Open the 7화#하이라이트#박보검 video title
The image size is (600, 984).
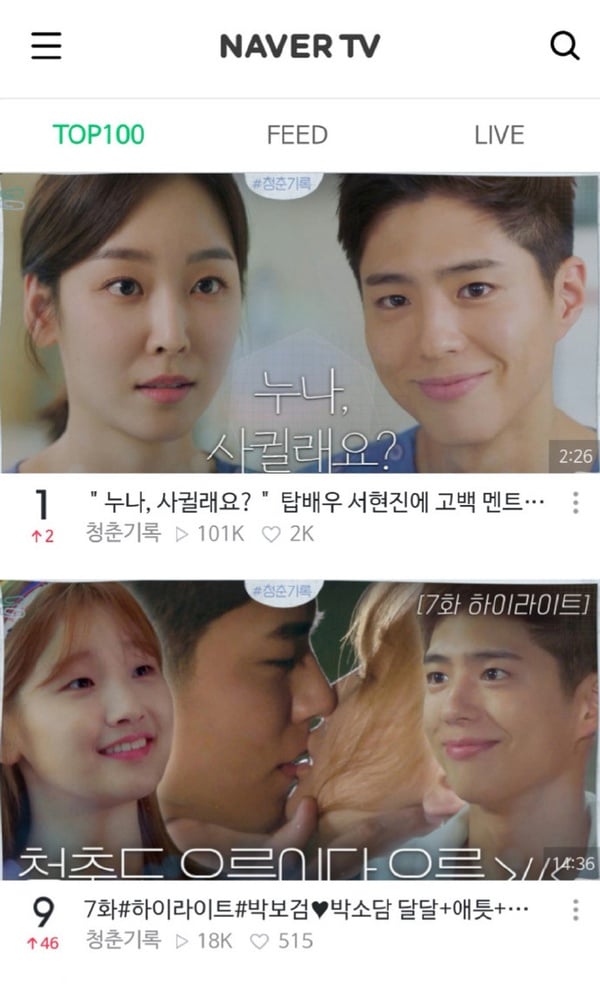click(306, 909)
